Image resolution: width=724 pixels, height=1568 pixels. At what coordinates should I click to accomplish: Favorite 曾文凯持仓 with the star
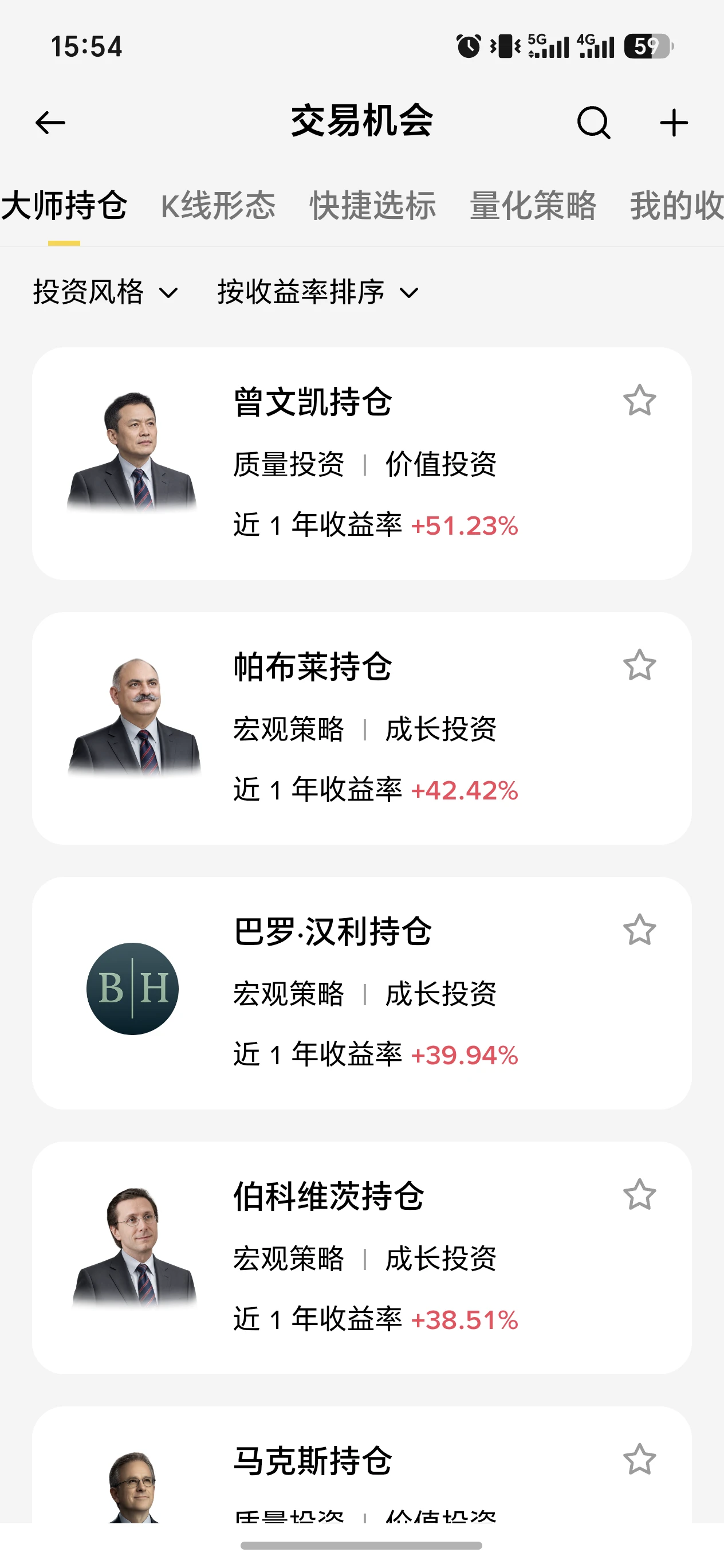(639, 401)
